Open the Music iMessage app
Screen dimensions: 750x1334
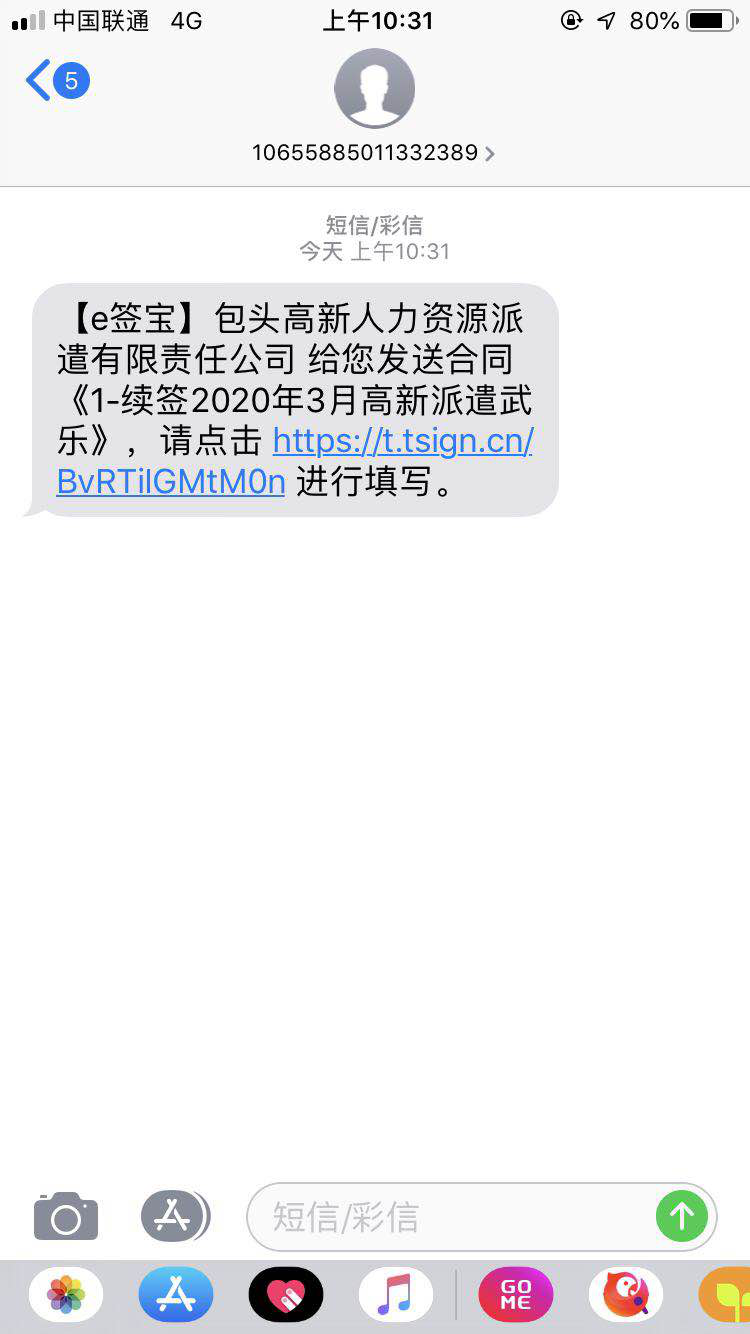(x=396, y=1295)
